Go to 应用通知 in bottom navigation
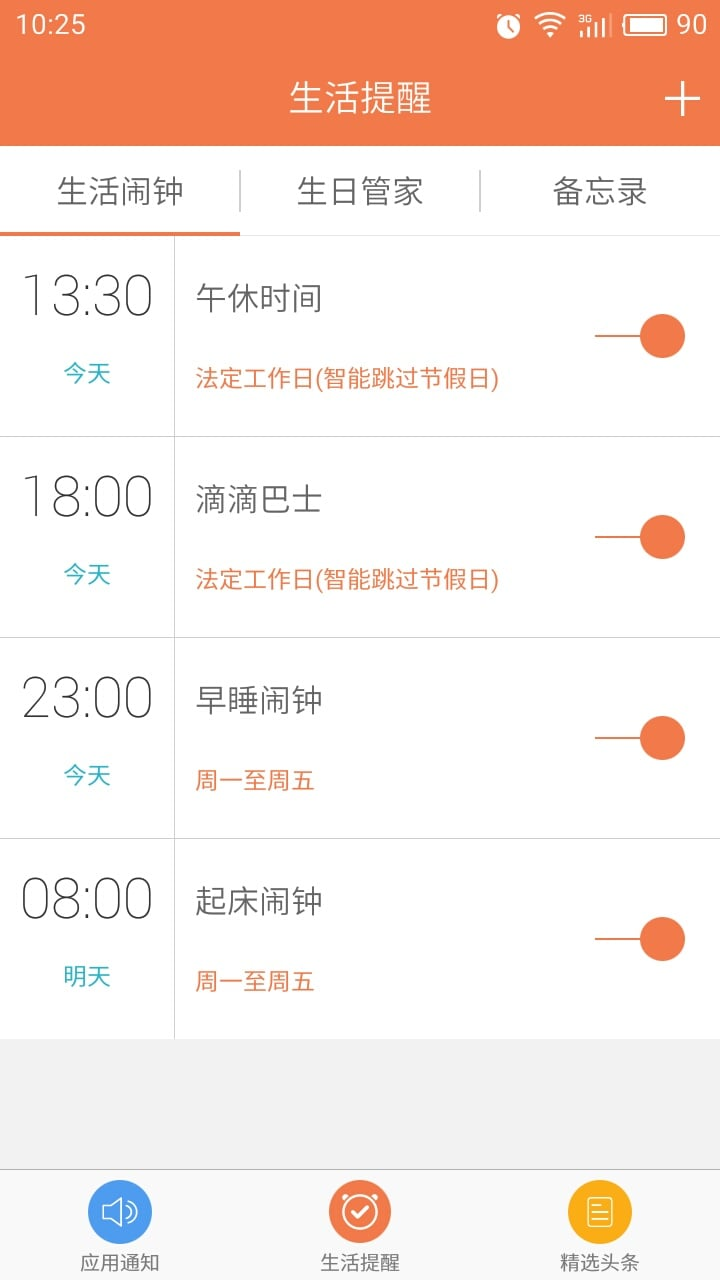This screenshot has width=720, height=1280. pyautogui.click(x=120, y=1224)
